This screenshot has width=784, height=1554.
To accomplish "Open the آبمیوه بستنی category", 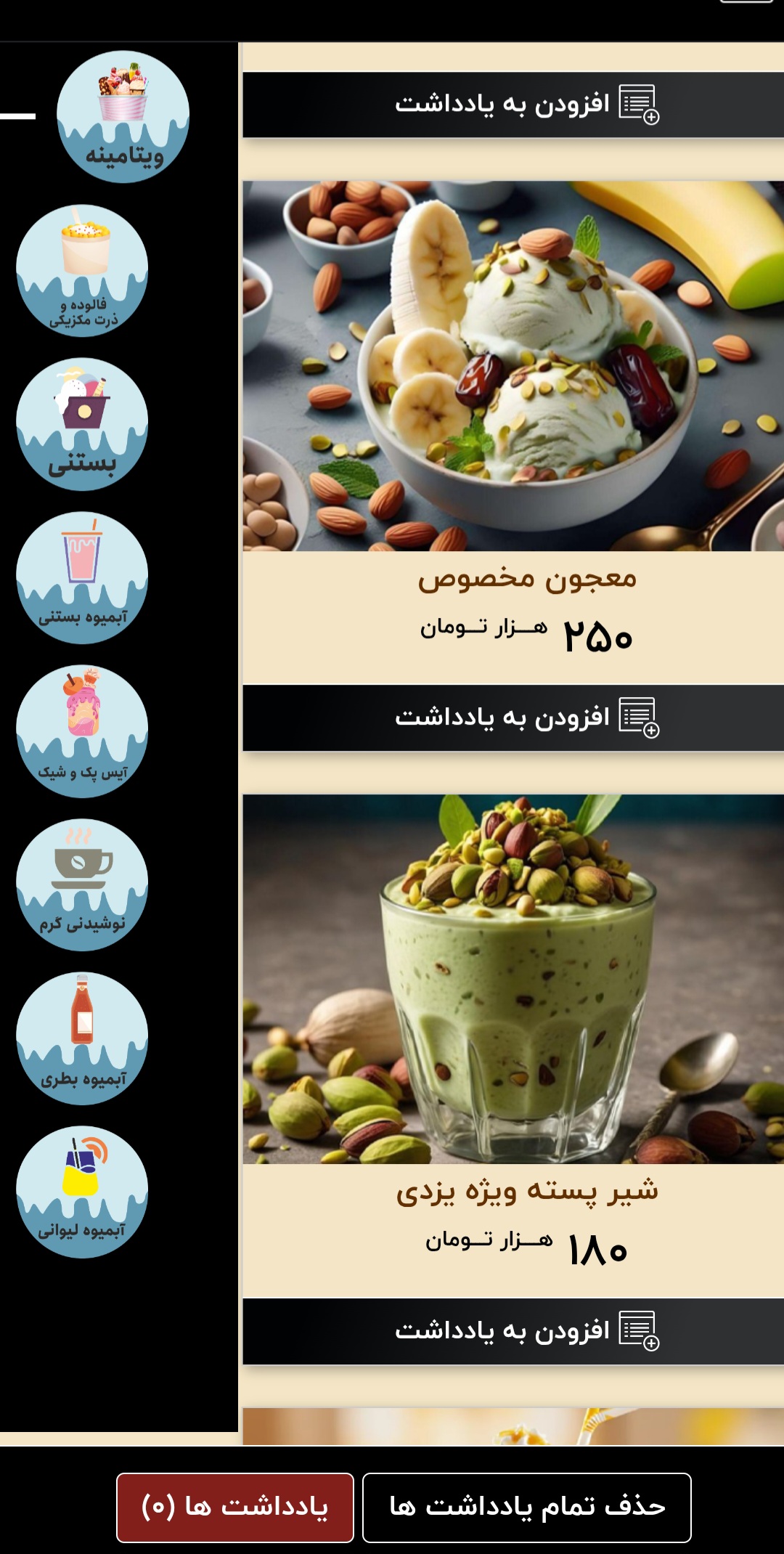I will click(x=82, y=578).
